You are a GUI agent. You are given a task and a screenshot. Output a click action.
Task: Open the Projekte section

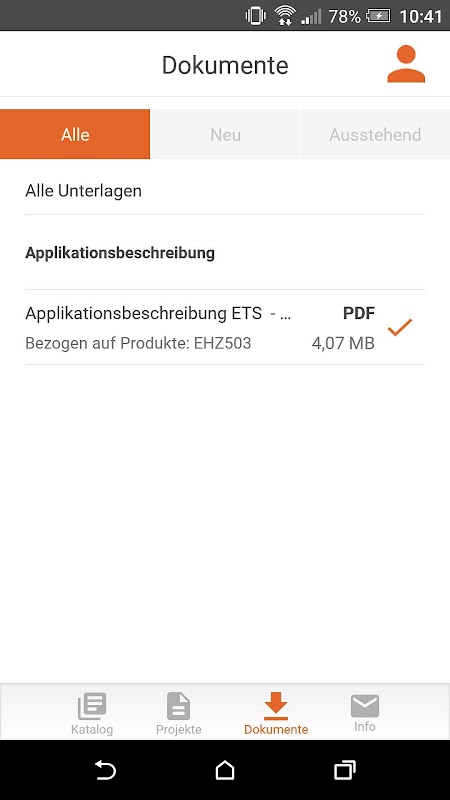(x=179, y=714)
